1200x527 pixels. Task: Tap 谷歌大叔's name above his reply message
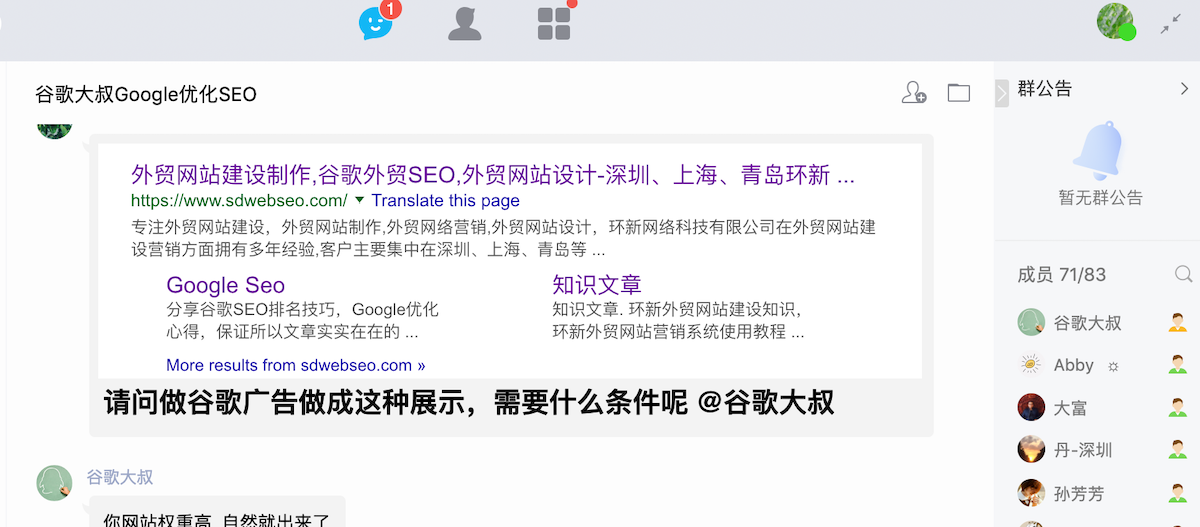pyautogui.click(x=120, y=477)
